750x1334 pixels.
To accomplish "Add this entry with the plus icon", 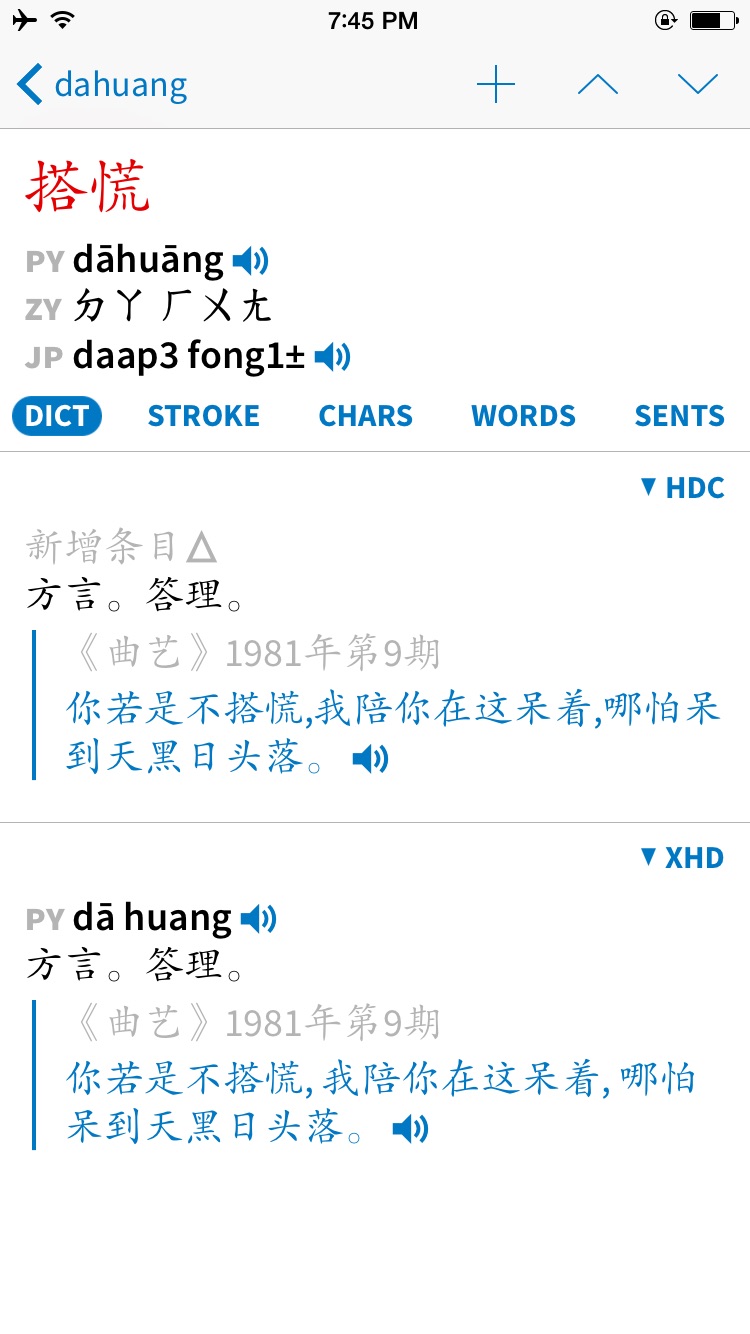I will tap(496, 85).
